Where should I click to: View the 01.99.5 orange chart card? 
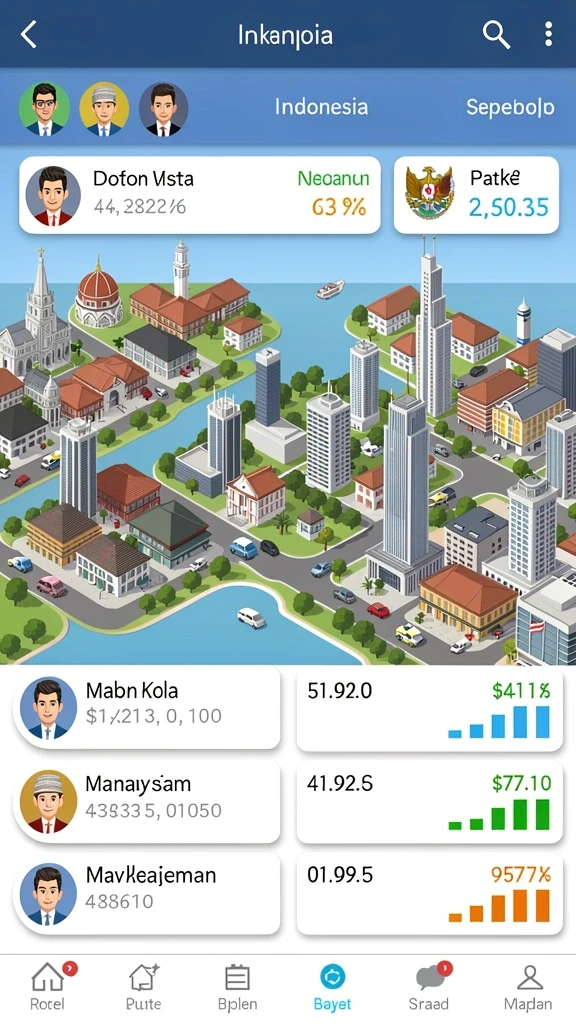[430, 893]
